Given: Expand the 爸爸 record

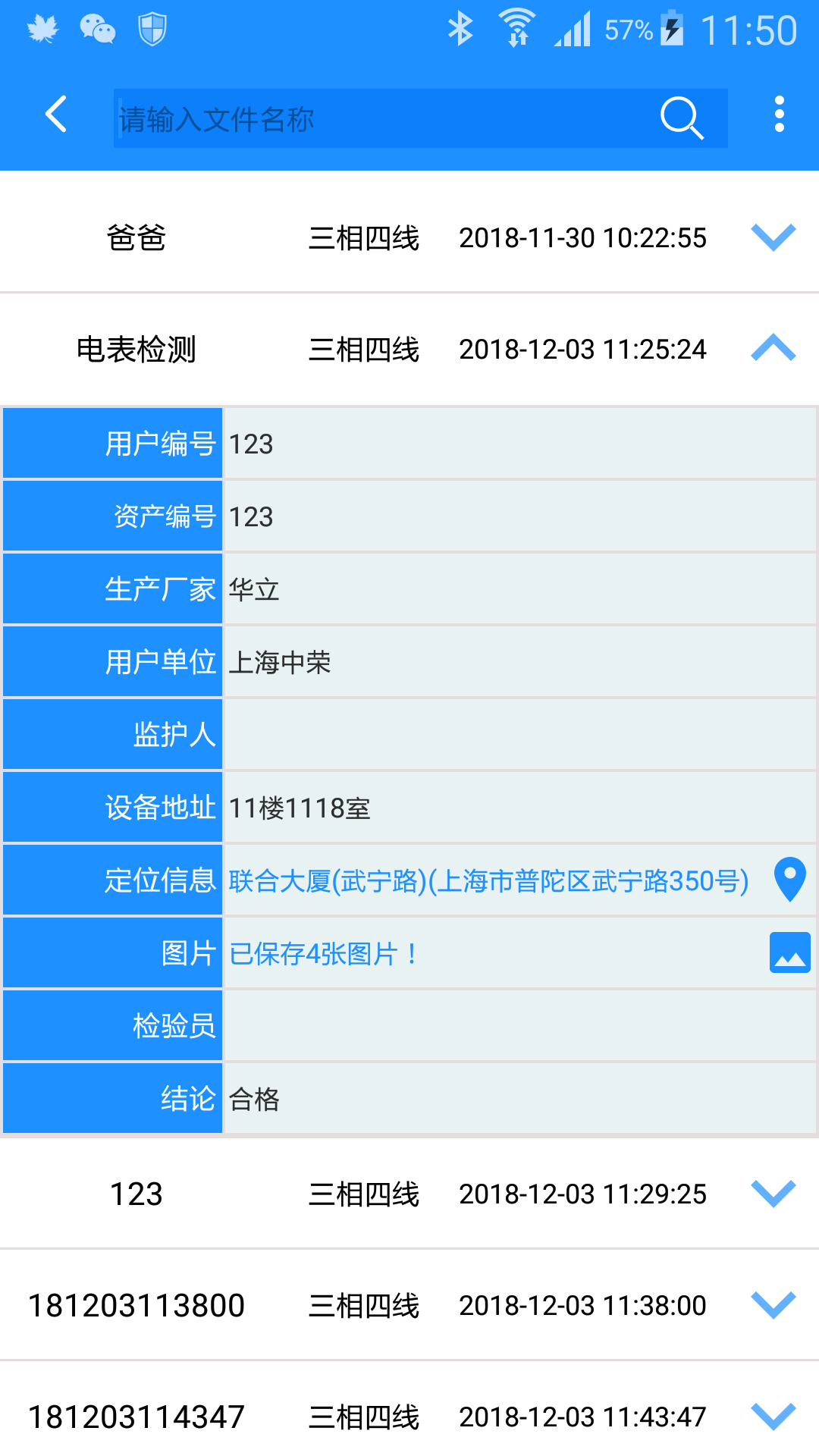Looking at the screenshot, I should [x=773, y=237].
